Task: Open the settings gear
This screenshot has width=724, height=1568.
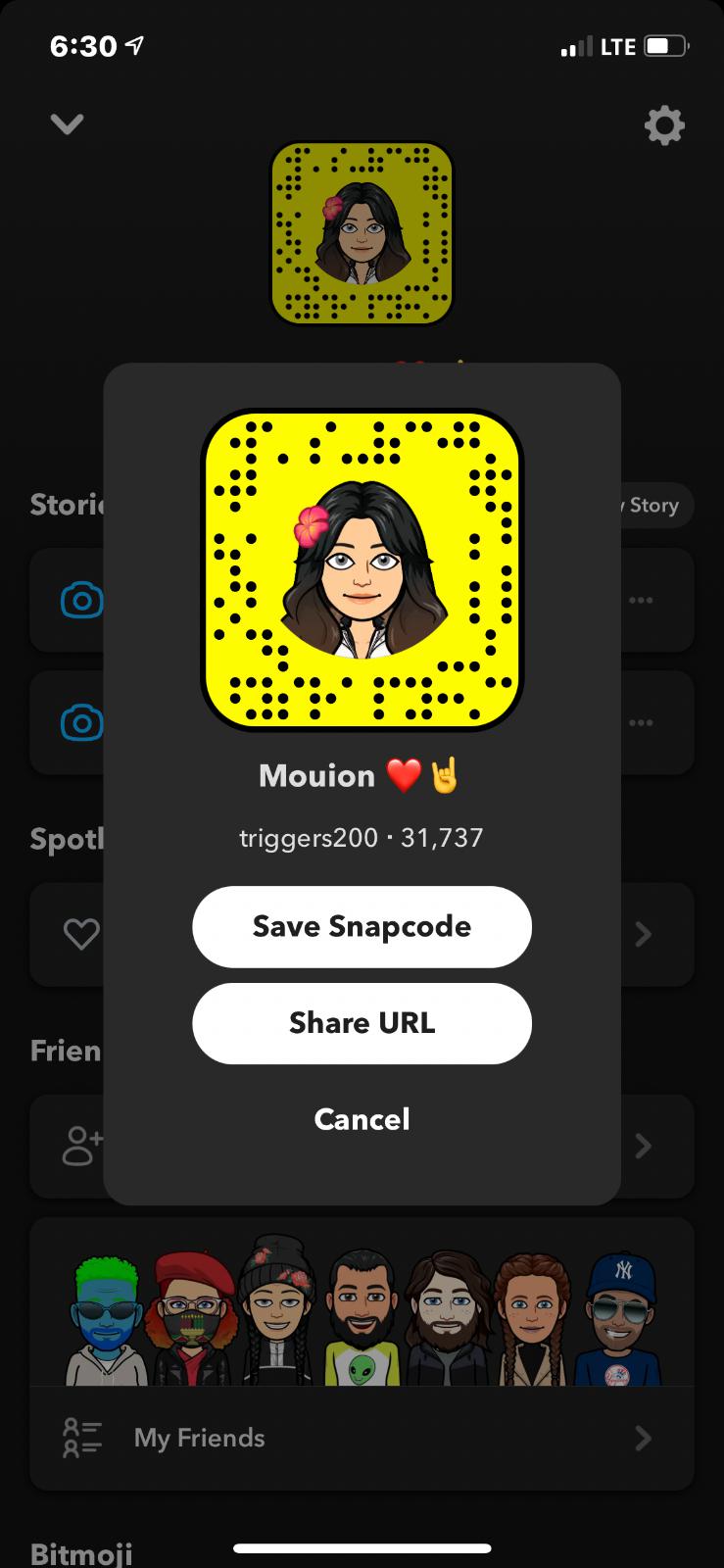Action: 663,125
